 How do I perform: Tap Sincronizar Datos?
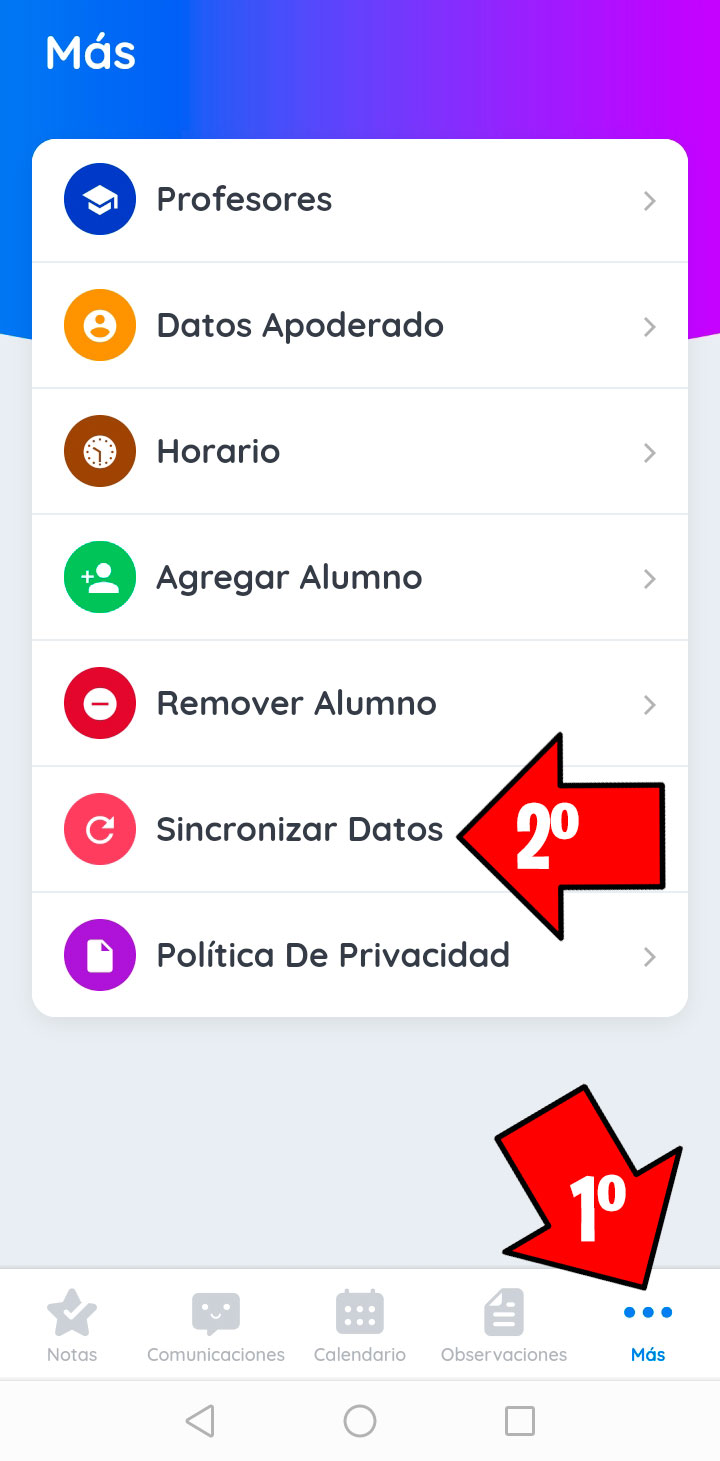click(360, 830)
